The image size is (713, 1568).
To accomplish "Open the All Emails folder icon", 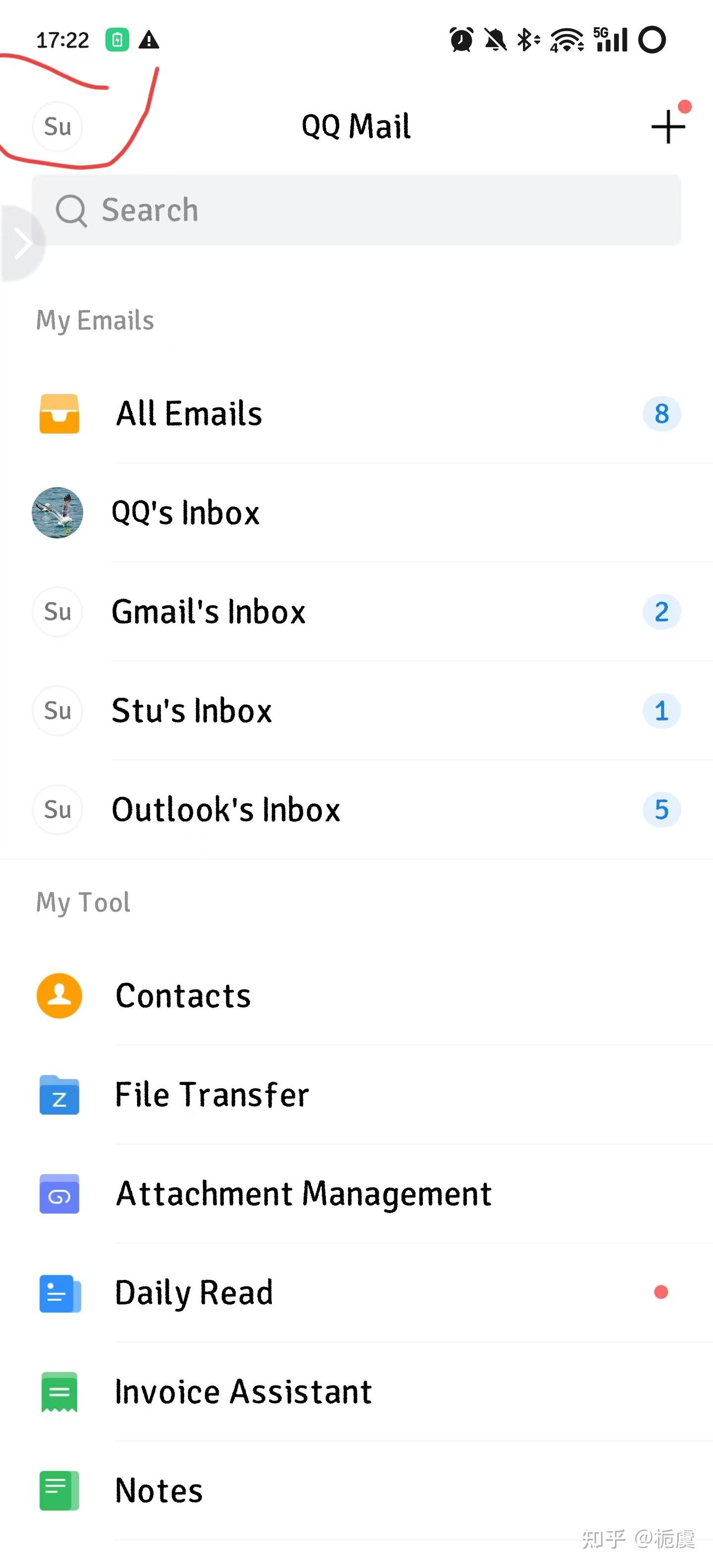I will 58,414.
